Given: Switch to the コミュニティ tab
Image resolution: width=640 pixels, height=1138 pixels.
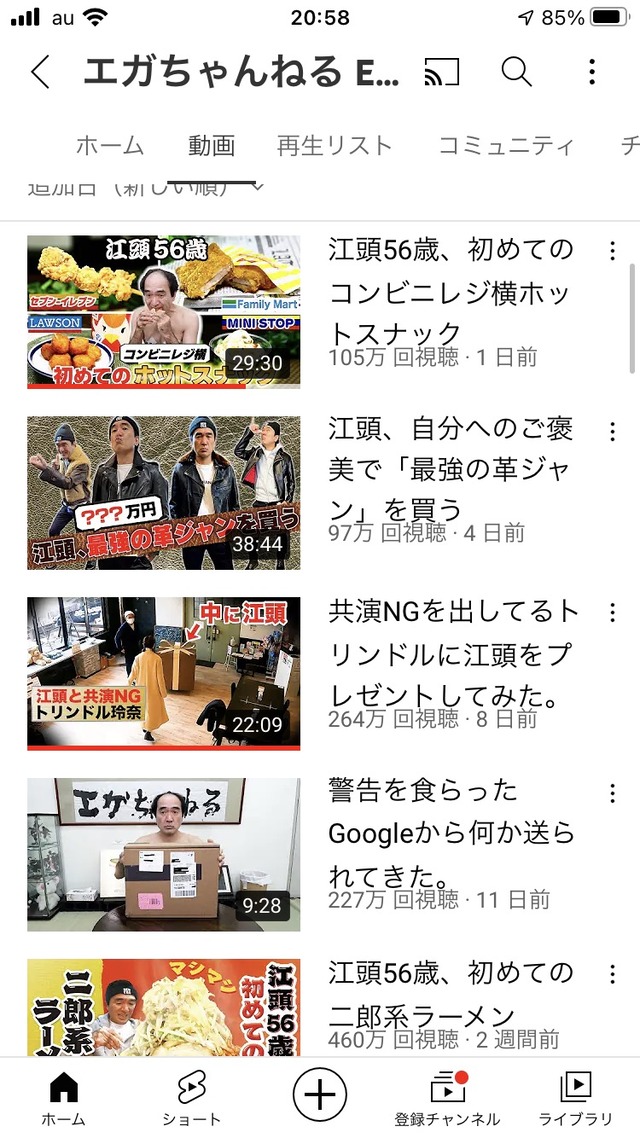Looking at the screenshot, I should 506,145.
